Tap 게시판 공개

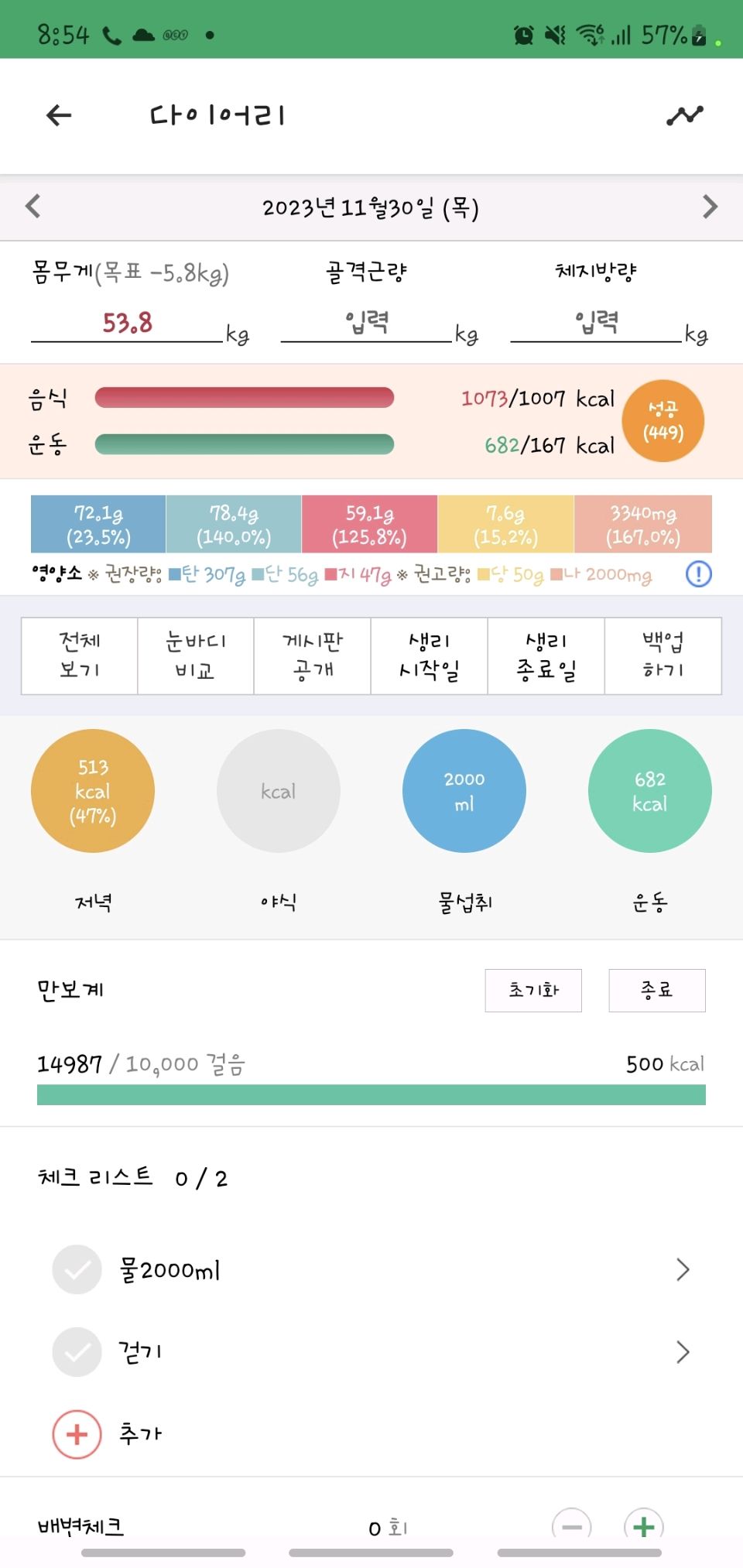tap(313, 656)
